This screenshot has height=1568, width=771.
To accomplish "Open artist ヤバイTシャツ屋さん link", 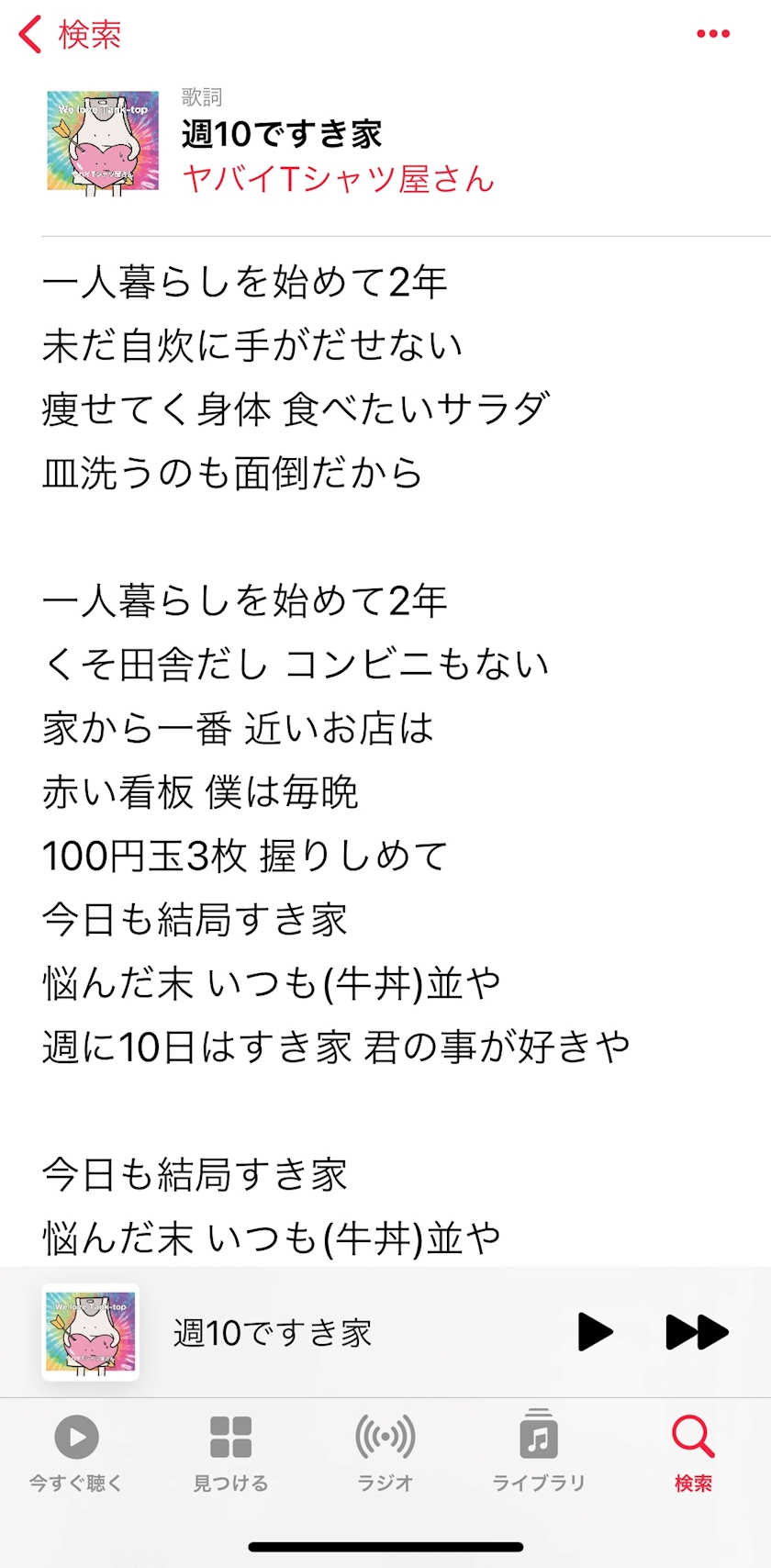I will (x=338, y=178).
